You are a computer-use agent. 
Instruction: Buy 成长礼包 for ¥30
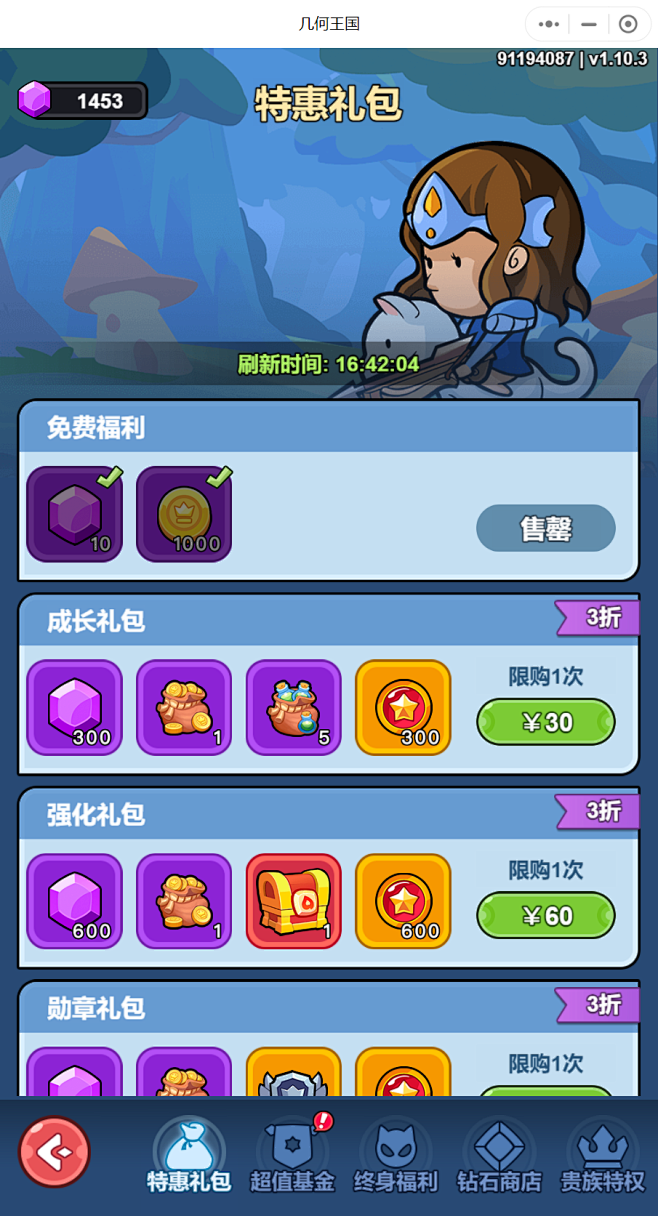[x=545, y=722]
